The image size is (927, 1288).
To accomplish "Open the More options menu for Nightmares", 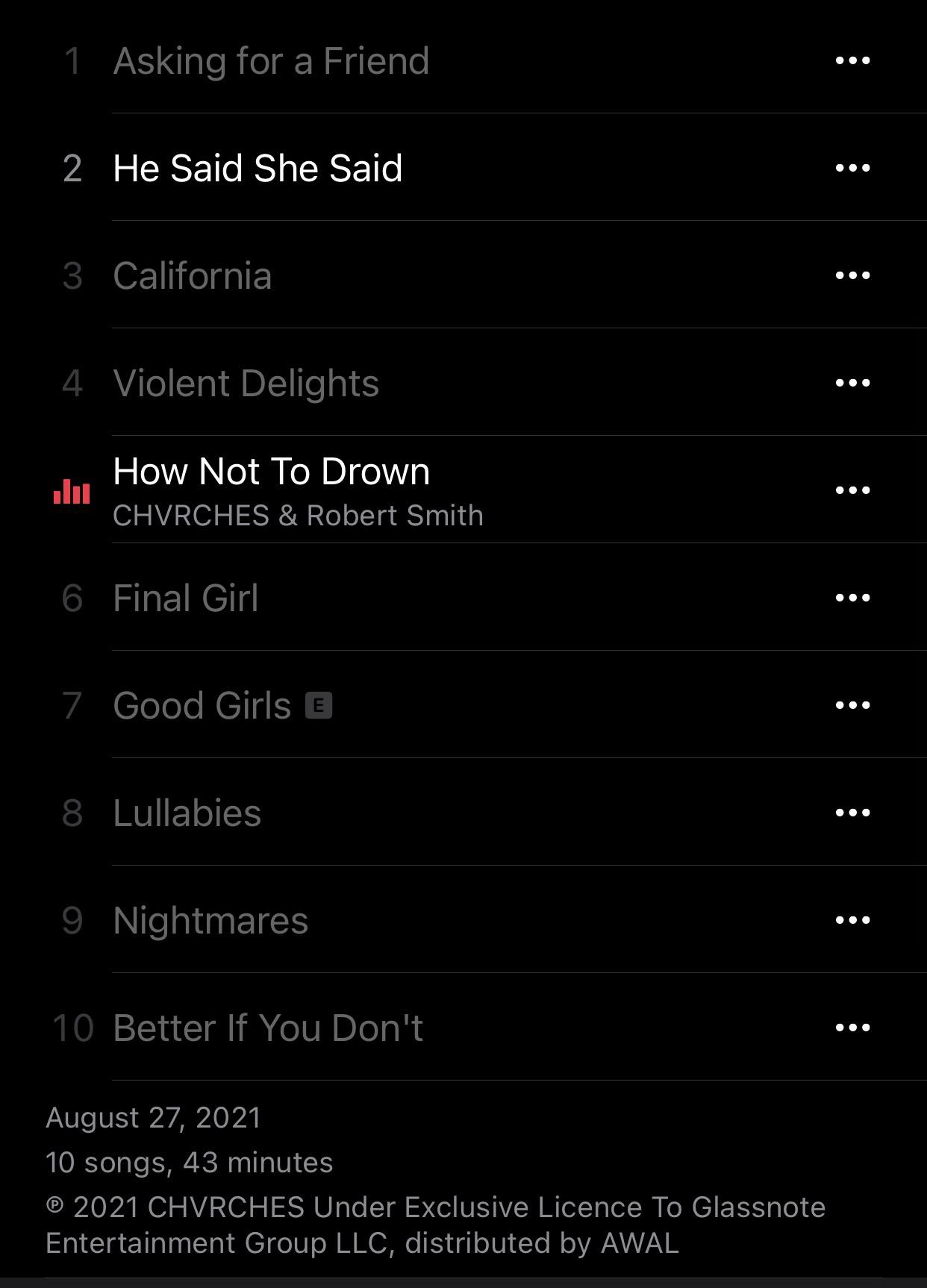I will (852, 919).
